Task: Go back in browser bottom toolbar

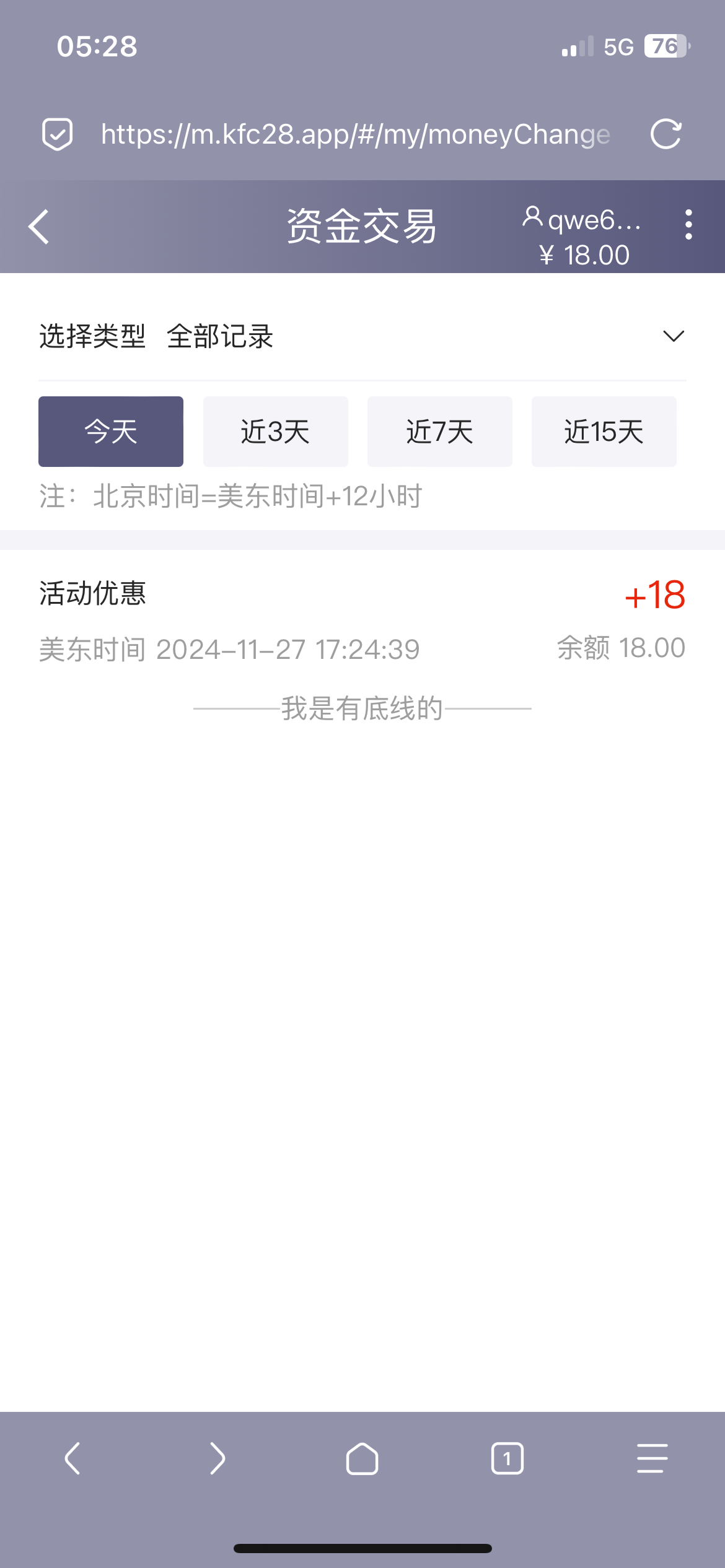Action: coord(72,1458)
